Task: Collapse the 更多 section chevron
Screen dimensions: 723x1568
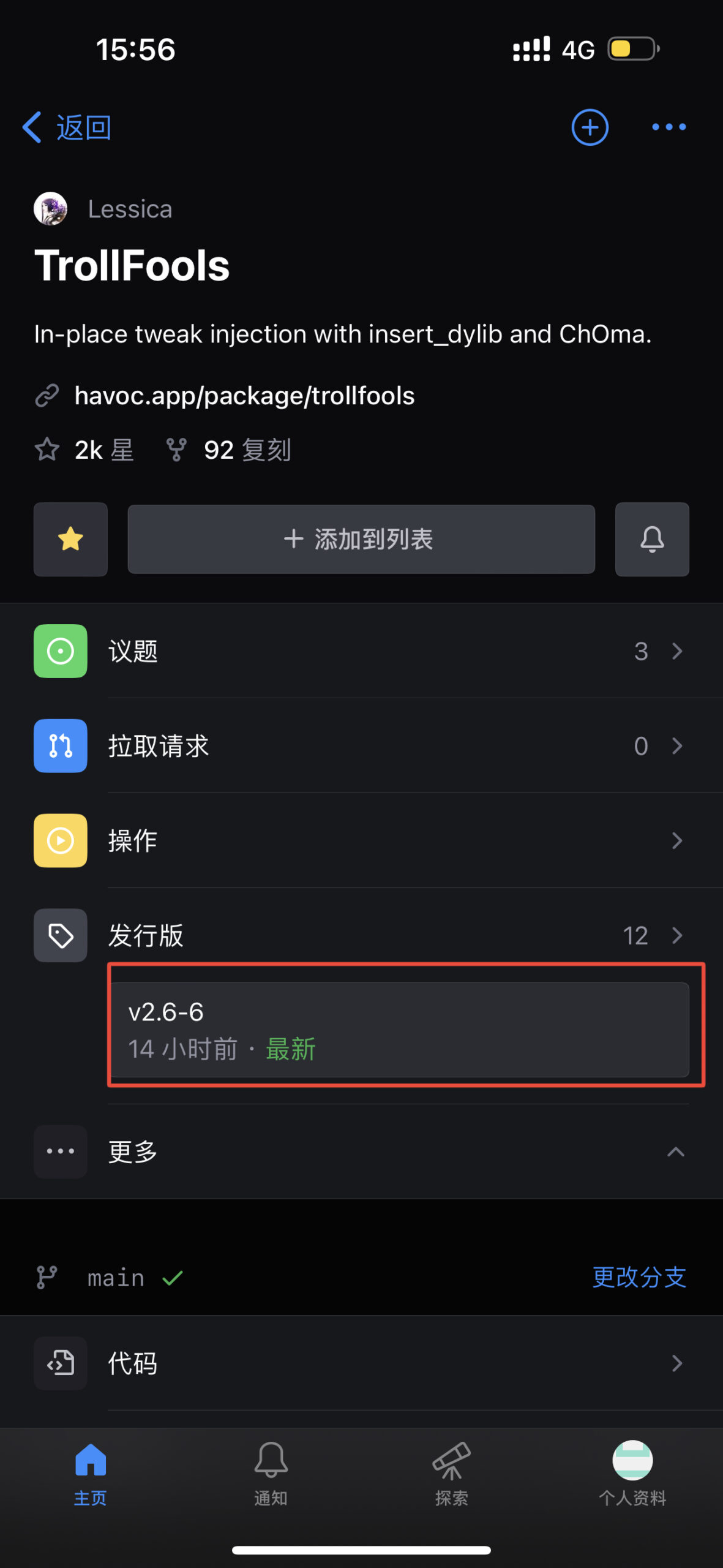Action: 676,1151
